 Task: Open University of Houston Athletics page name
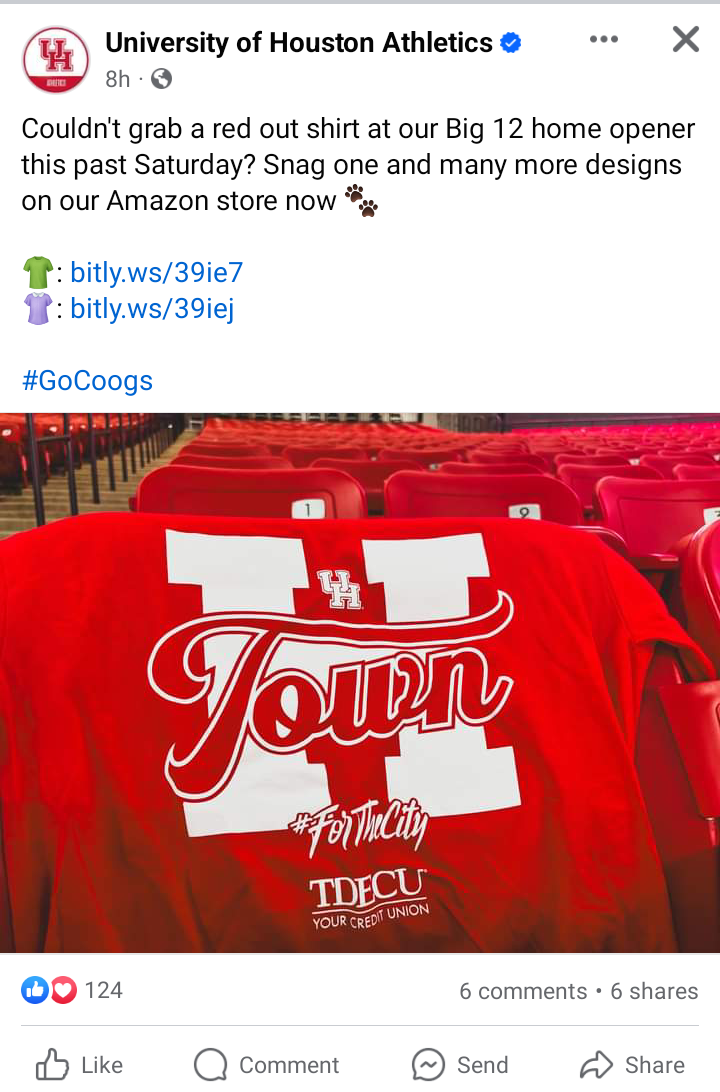point(298,43)
